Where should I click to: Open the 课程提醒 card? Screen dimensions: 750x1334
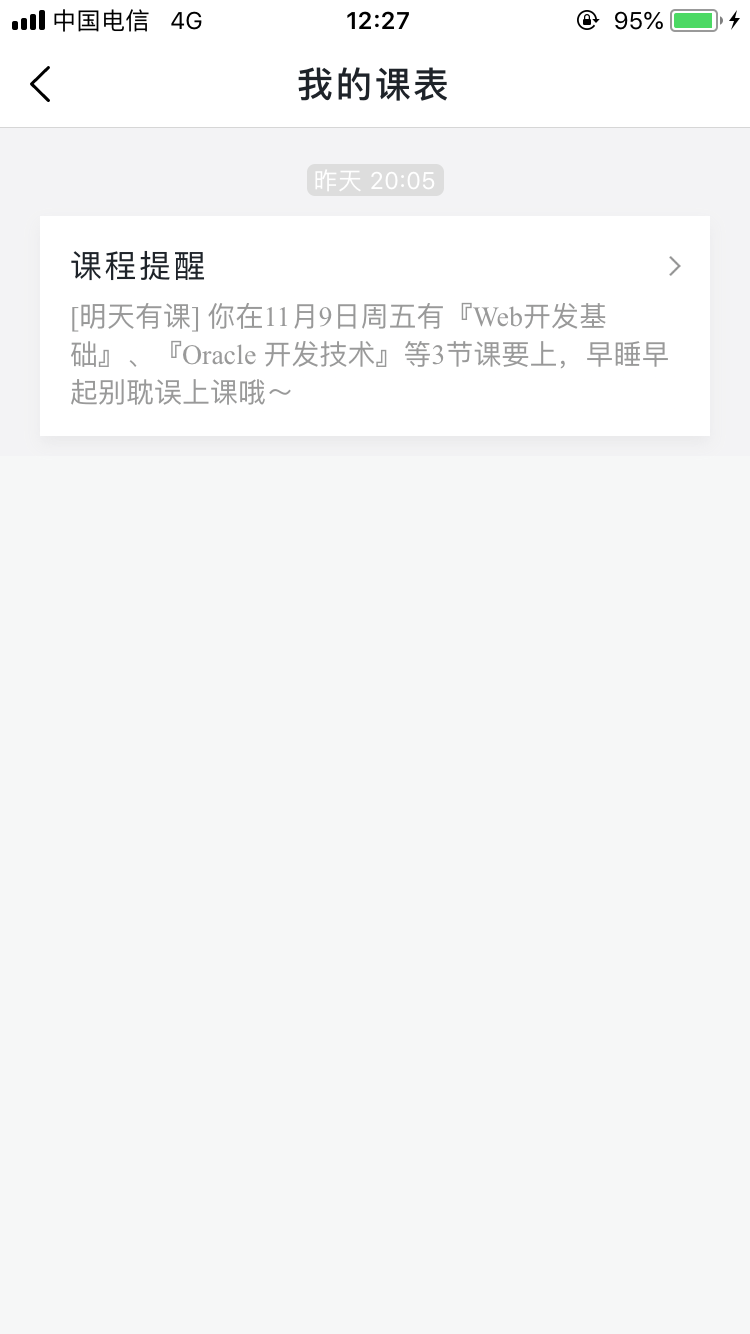[374, 326]
